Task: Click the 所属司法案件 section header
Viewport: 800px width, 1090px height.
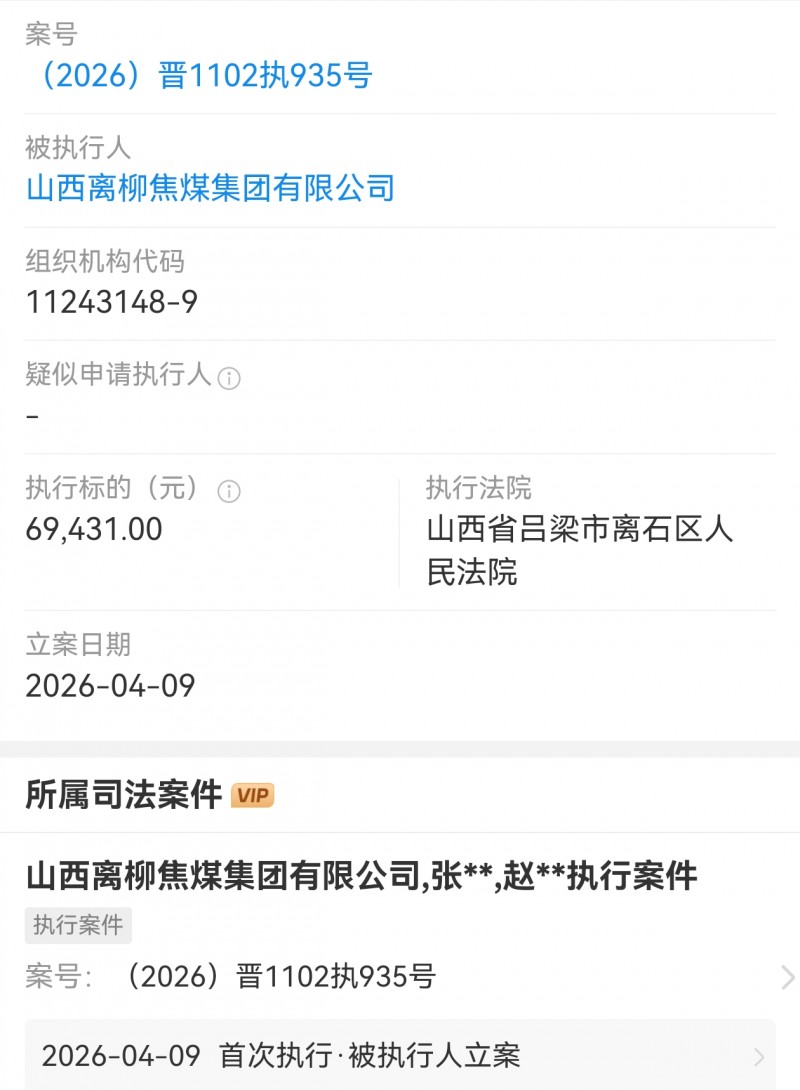Action: coord(115,795)
